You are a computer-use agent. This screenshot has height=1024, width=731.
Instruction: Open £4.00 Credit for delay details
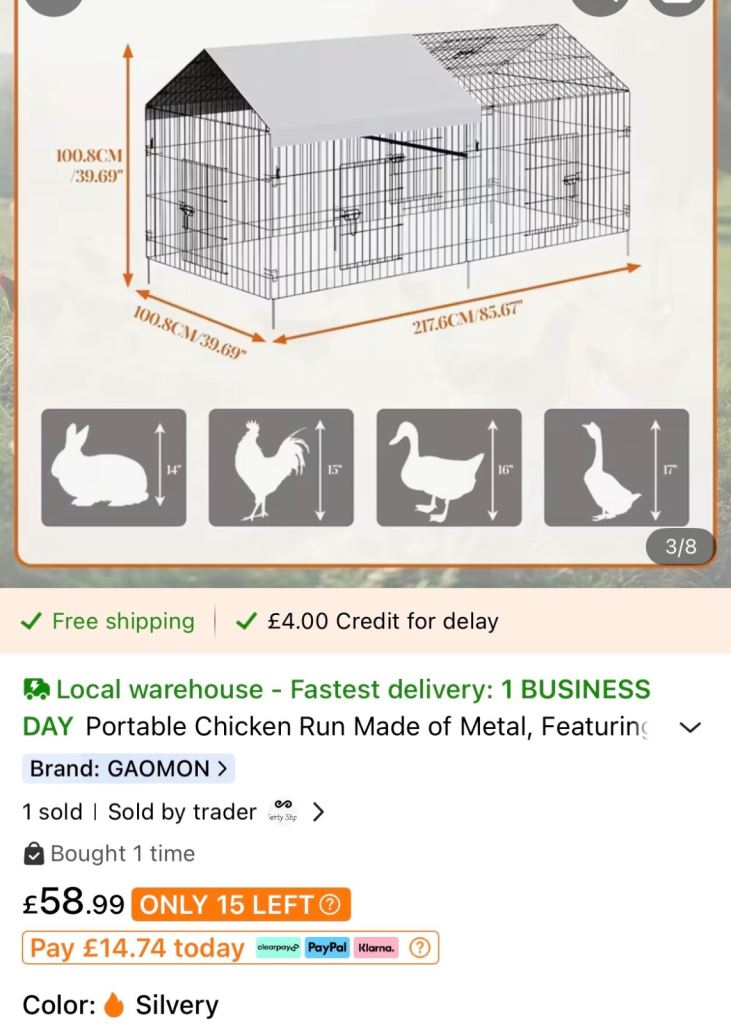pos(368,621)
